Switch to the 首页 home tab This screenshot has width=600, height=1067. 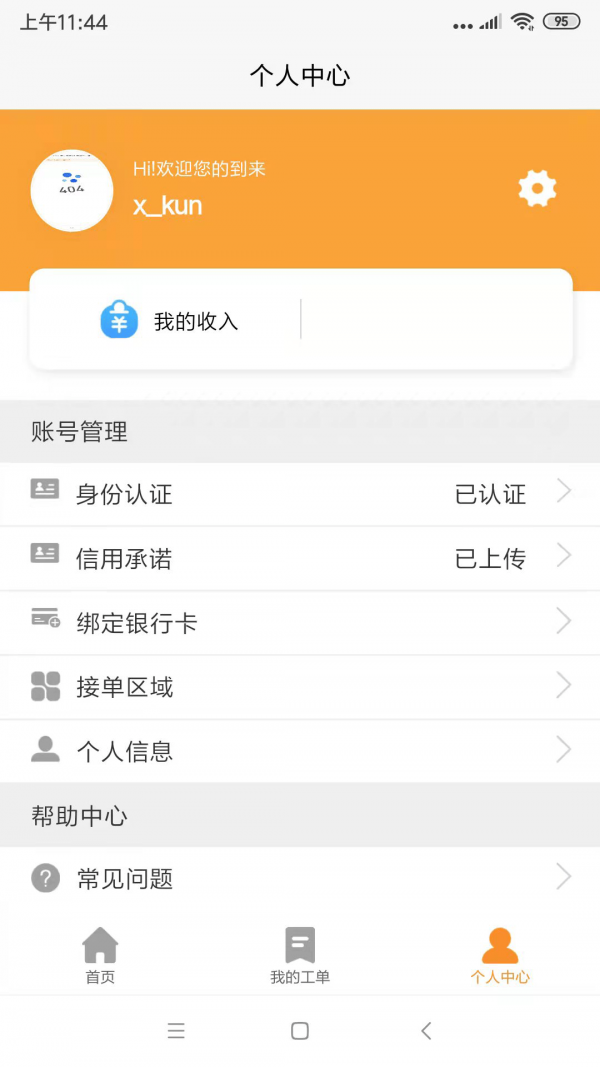click(100, 956)
